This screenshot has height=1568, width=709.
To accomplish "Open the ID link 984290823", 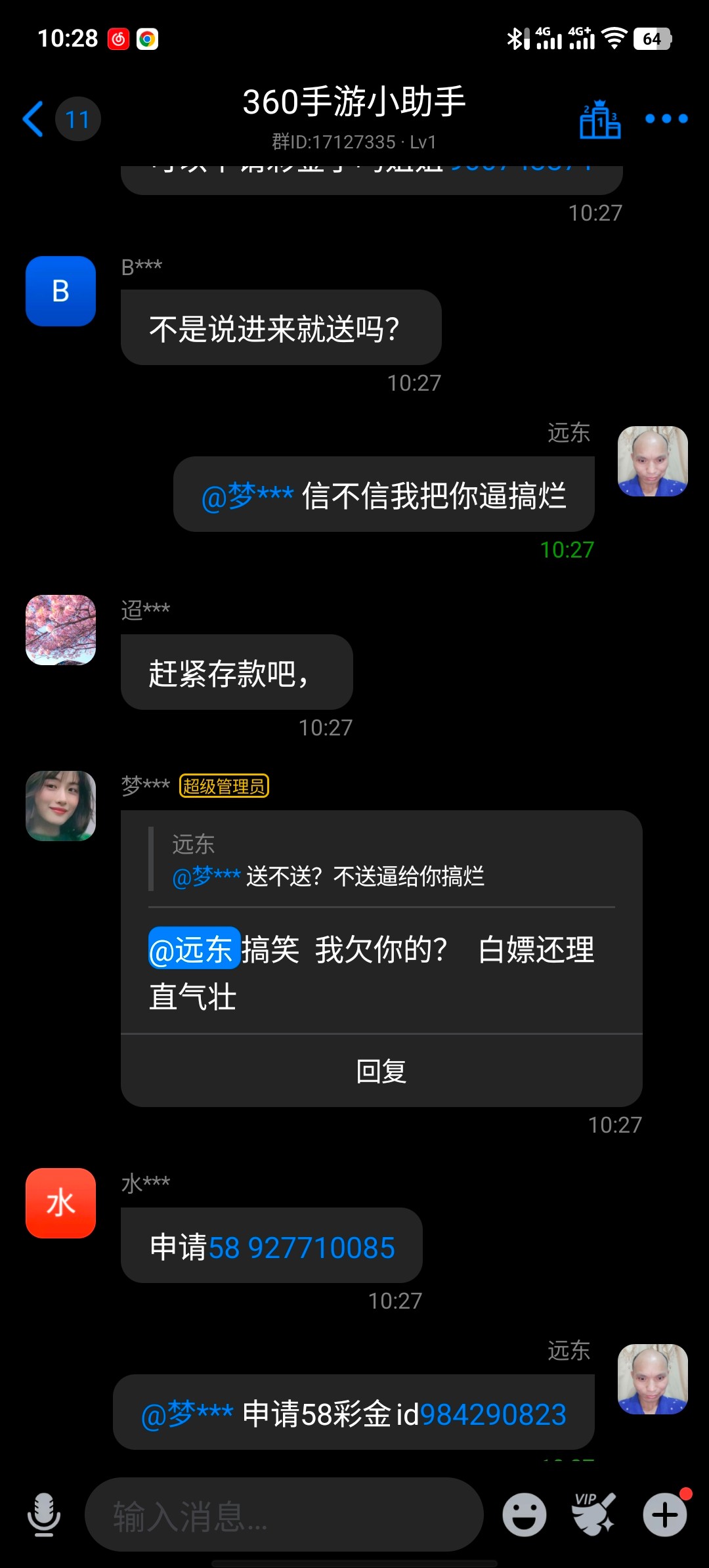I will point(493,1414).
